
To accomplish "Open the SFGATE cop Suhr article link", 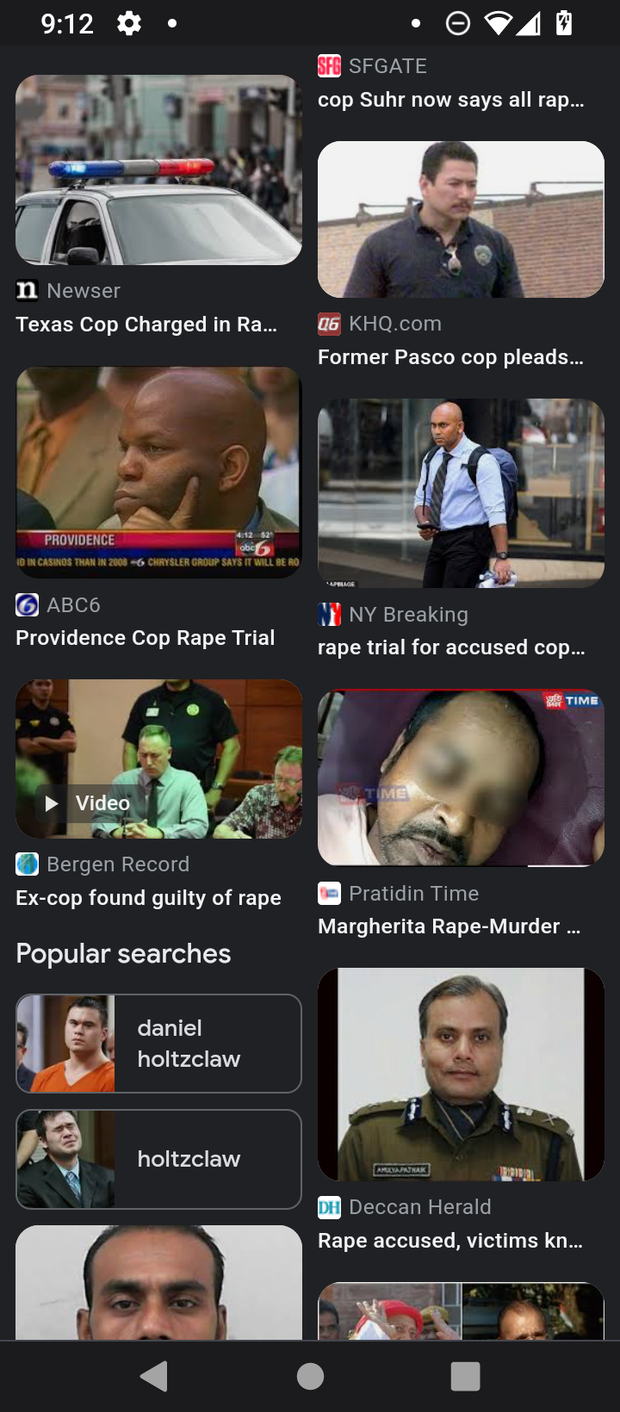I will click(450, 99).
